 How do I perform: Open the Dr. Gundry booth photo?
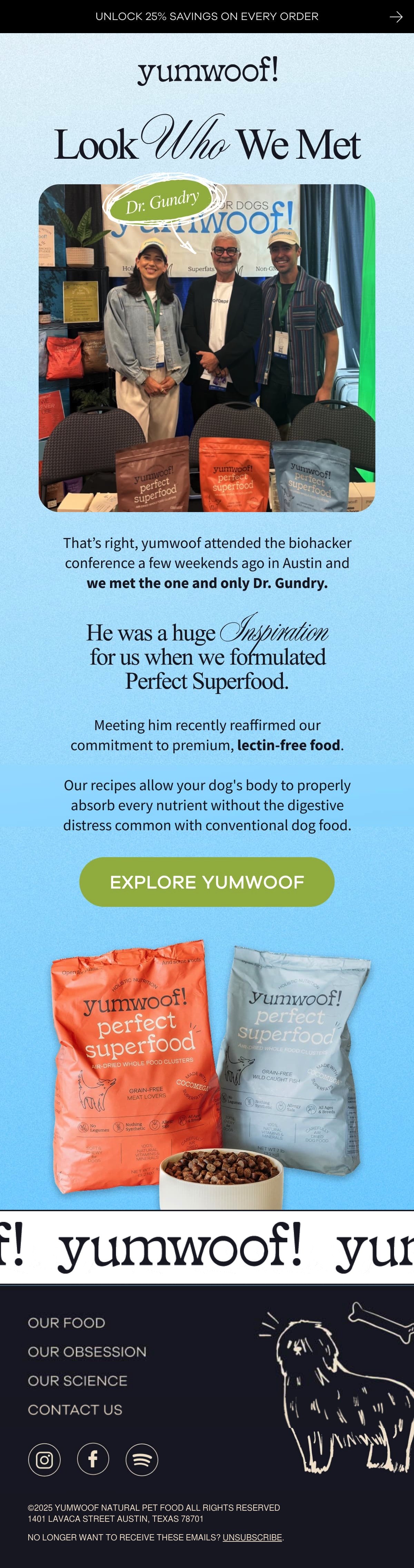pos(207,347)
